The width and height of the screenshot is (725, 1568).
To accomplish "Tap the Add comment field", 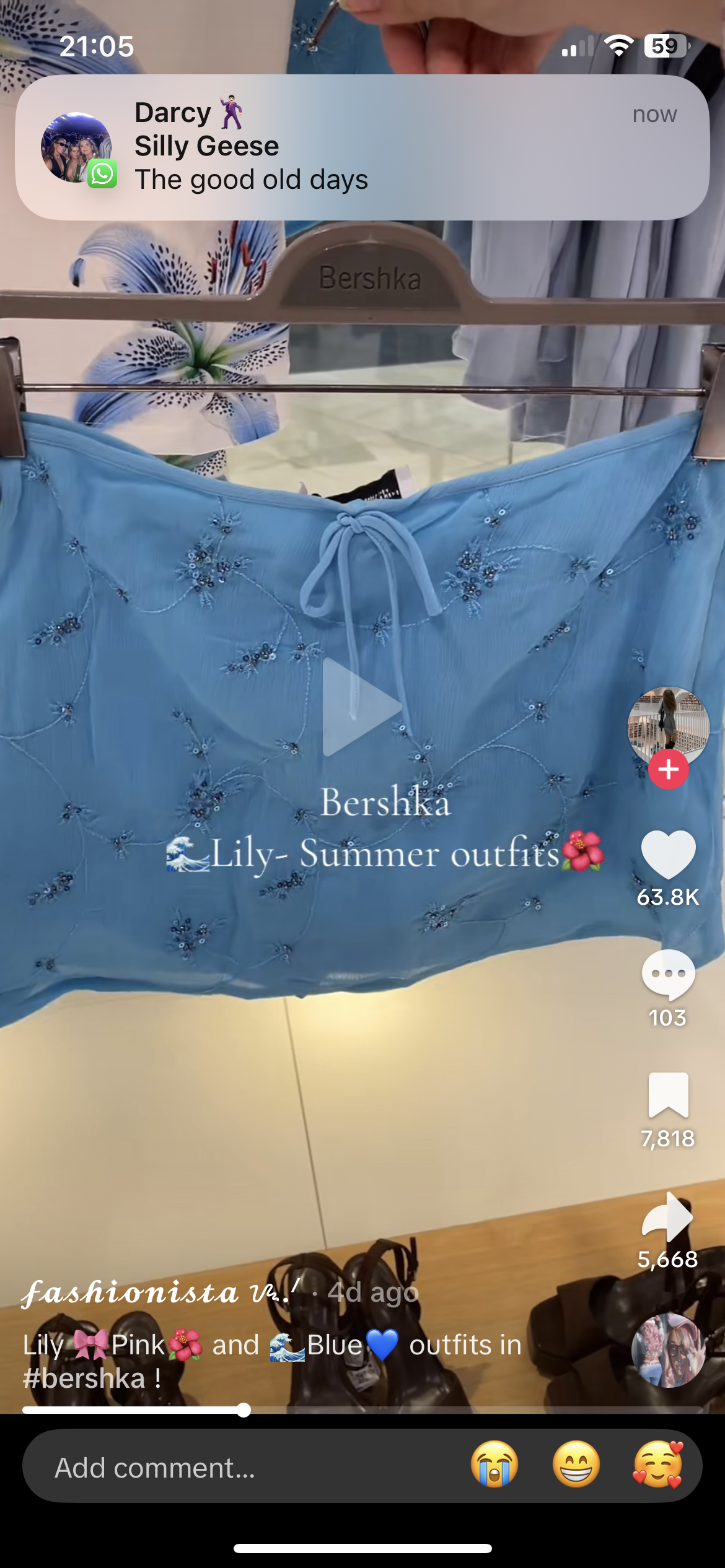I will point(235,1468).
